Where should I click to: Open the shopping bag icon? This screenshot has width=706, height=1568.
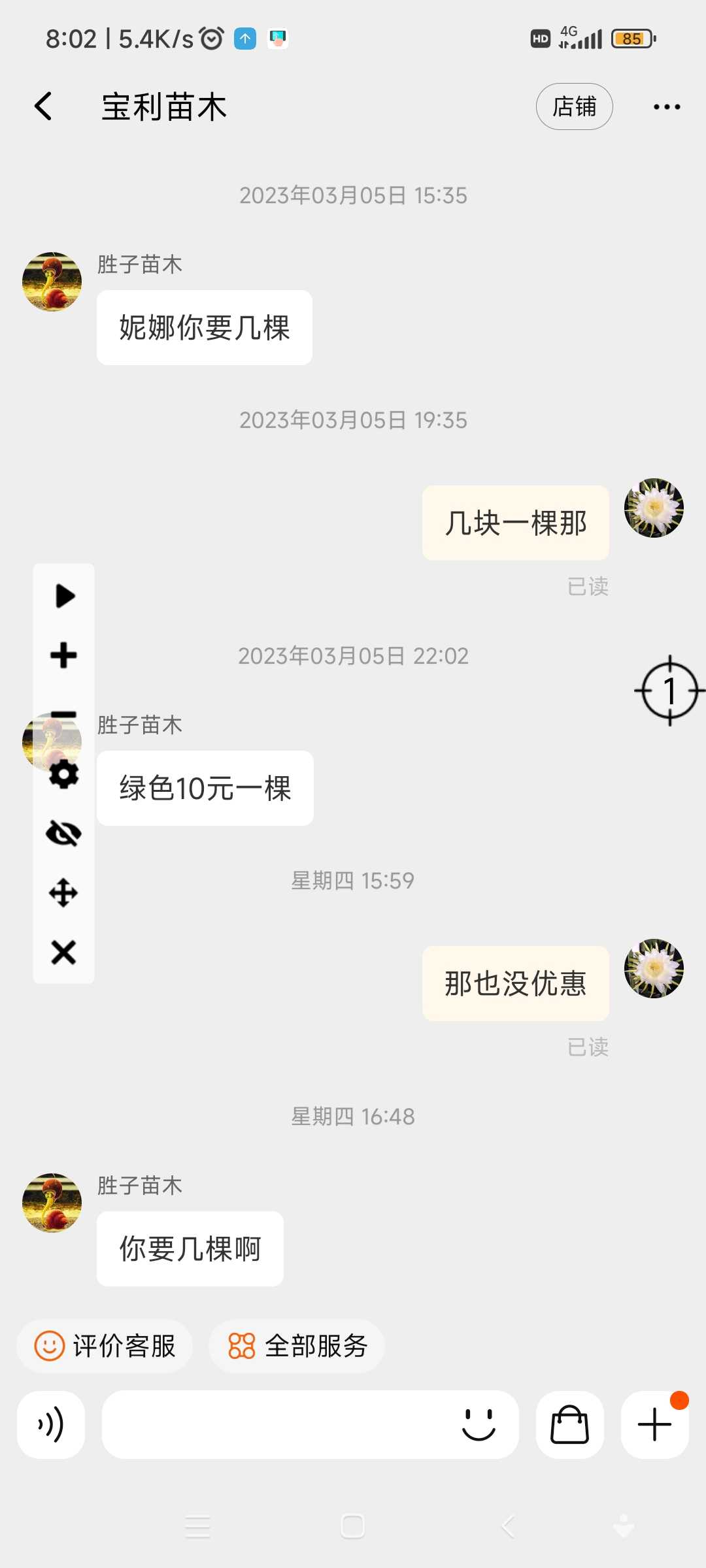(570, 1424)
